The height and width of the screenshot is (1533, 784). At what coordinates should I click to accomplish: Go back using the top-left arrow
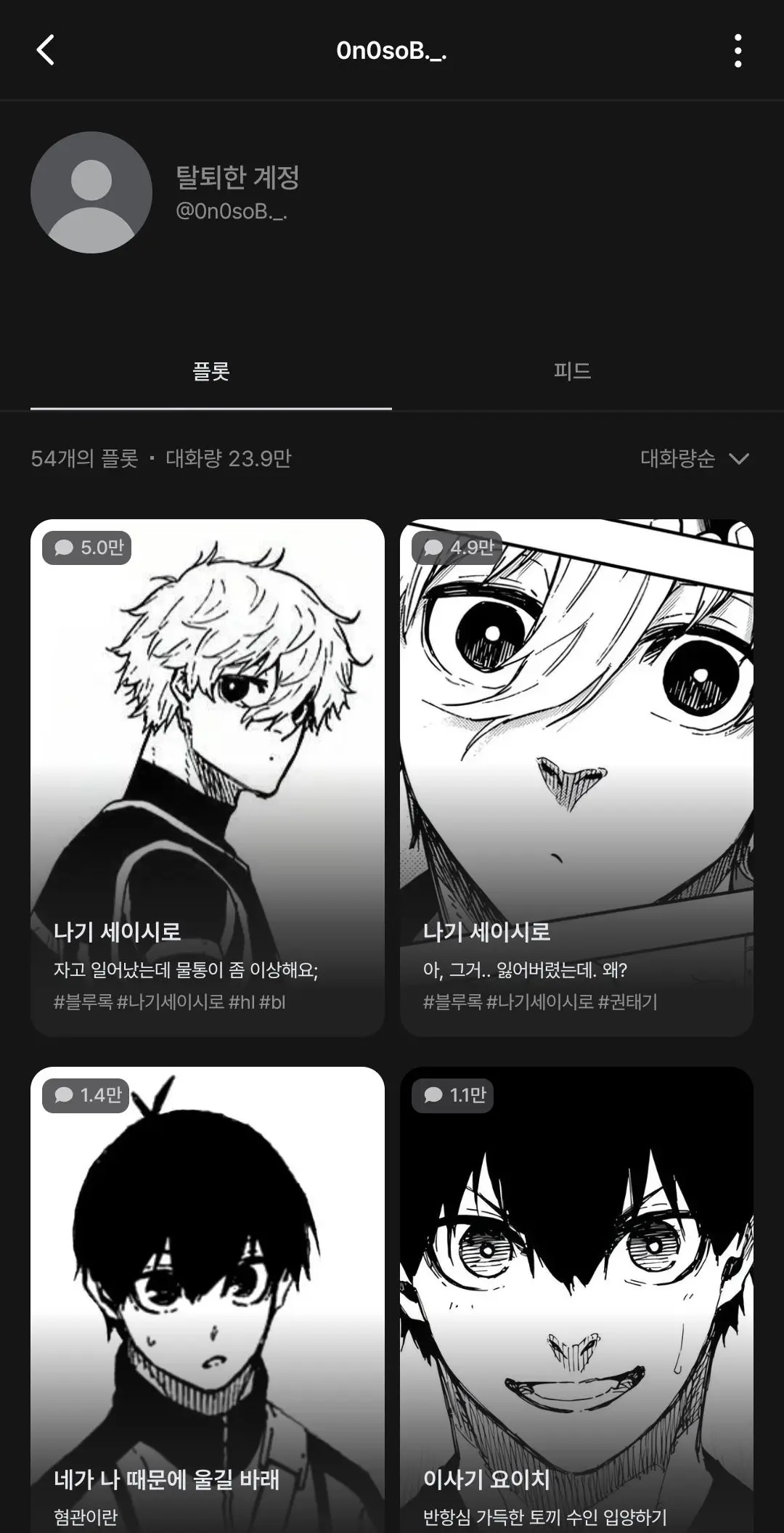tap(45, 50)
